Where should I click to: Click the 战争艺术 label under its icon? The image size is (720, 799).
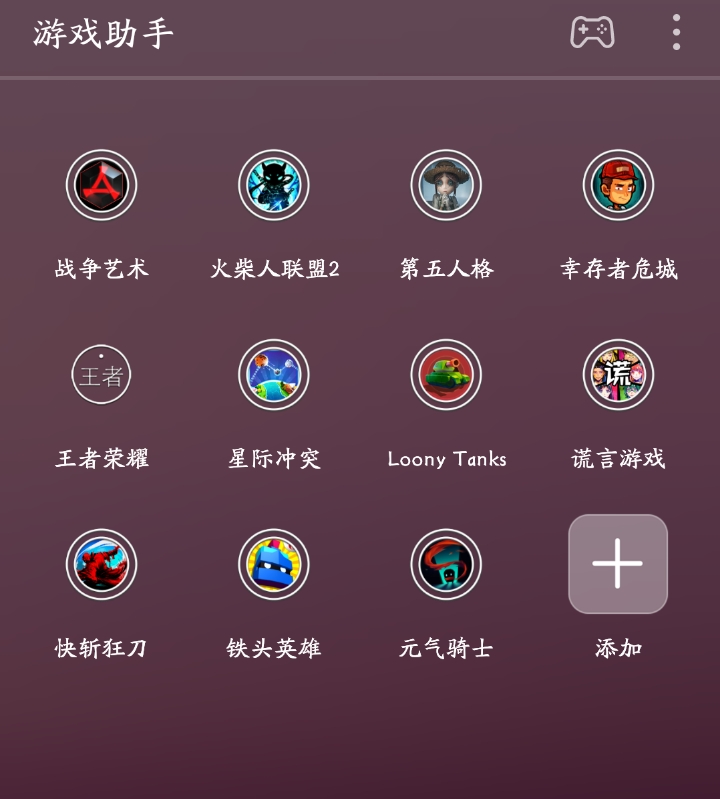click(101, 268)
